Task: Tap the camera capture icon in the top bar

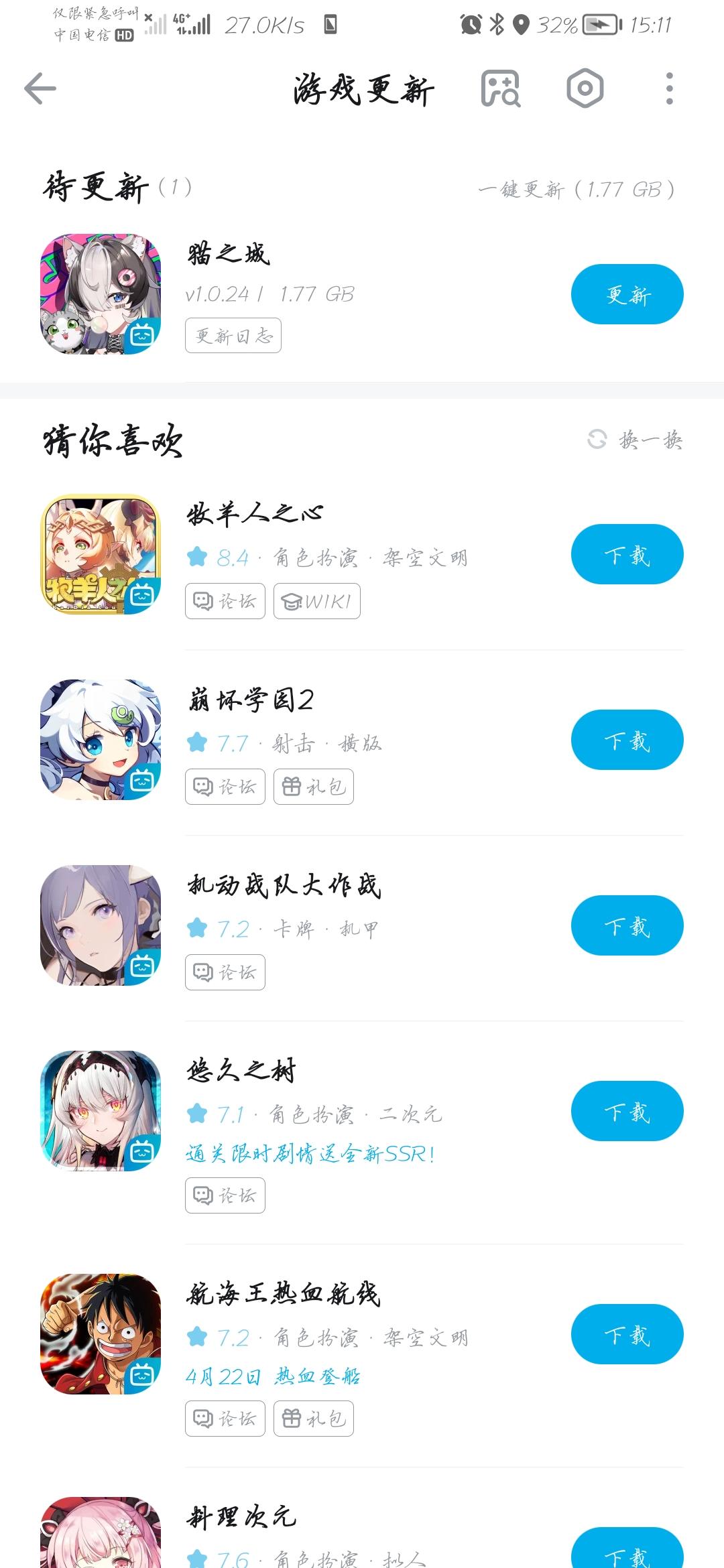Action: point(585,88)
